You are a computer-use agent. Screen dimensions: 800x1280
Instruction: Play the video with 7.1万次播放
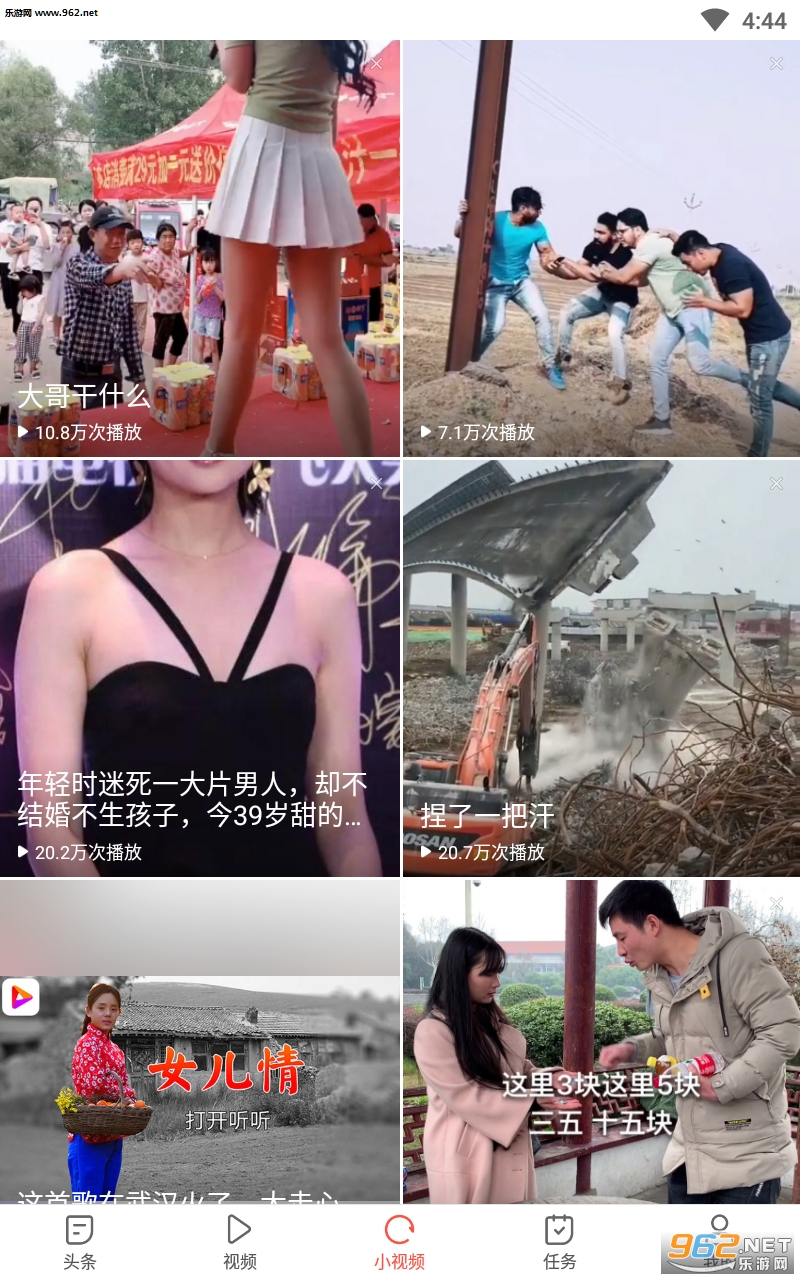[602, 248]
